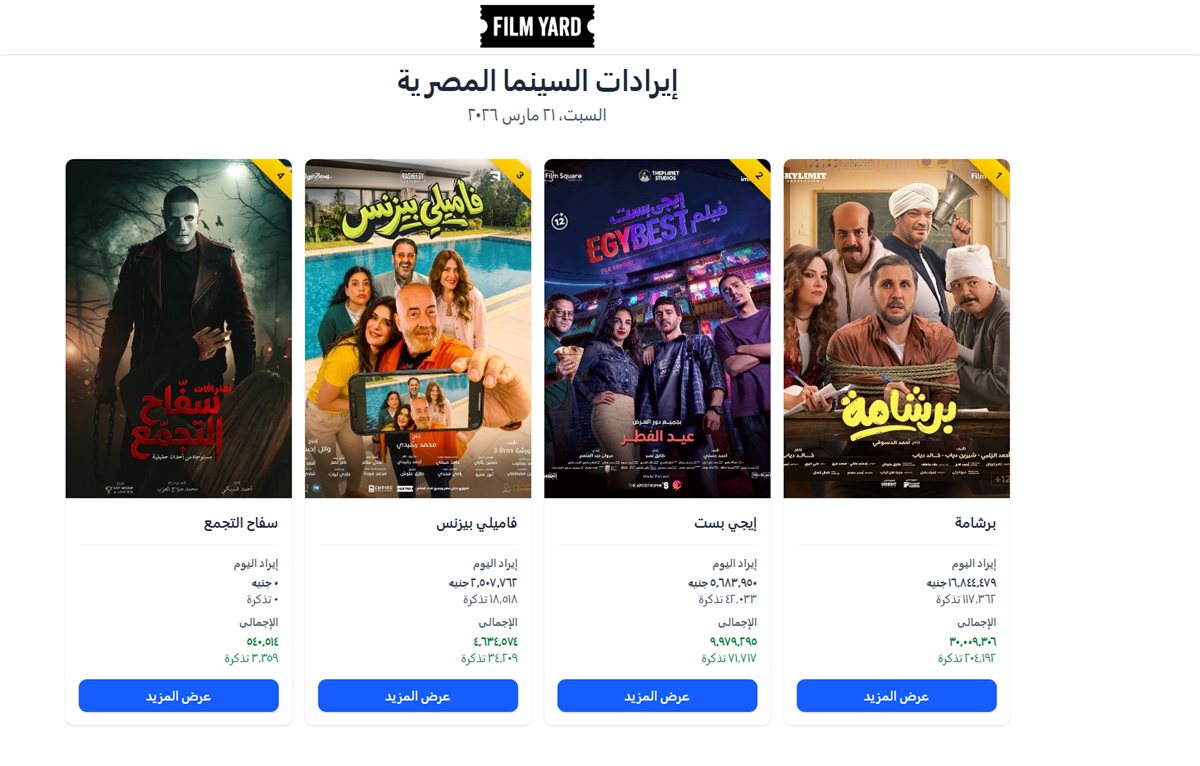Open the إيجي بست movie poster

pyautogui.click(x=657, y=328)
